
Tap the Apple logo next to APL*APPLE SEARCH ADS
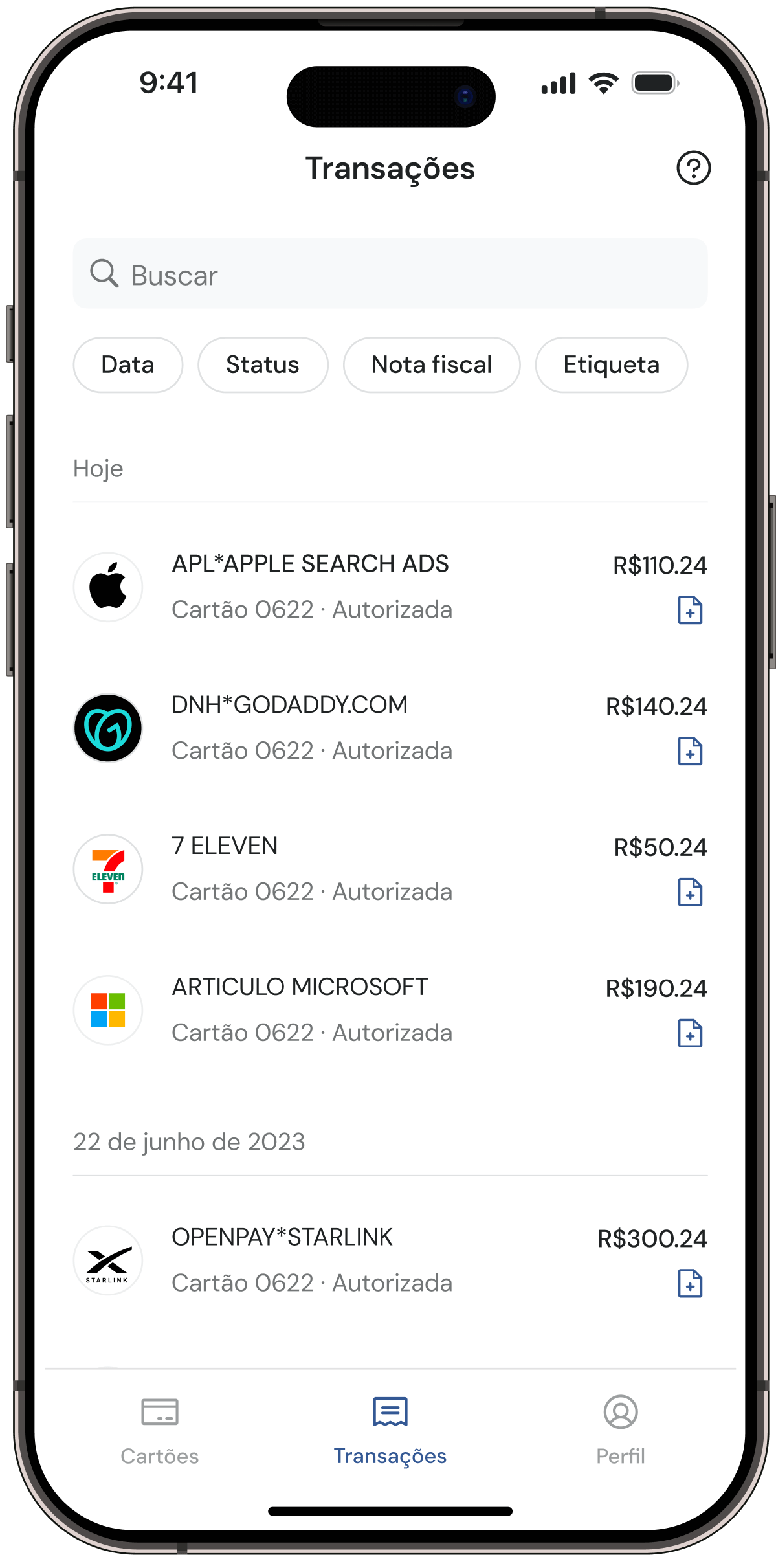click(x=107, y=586)
